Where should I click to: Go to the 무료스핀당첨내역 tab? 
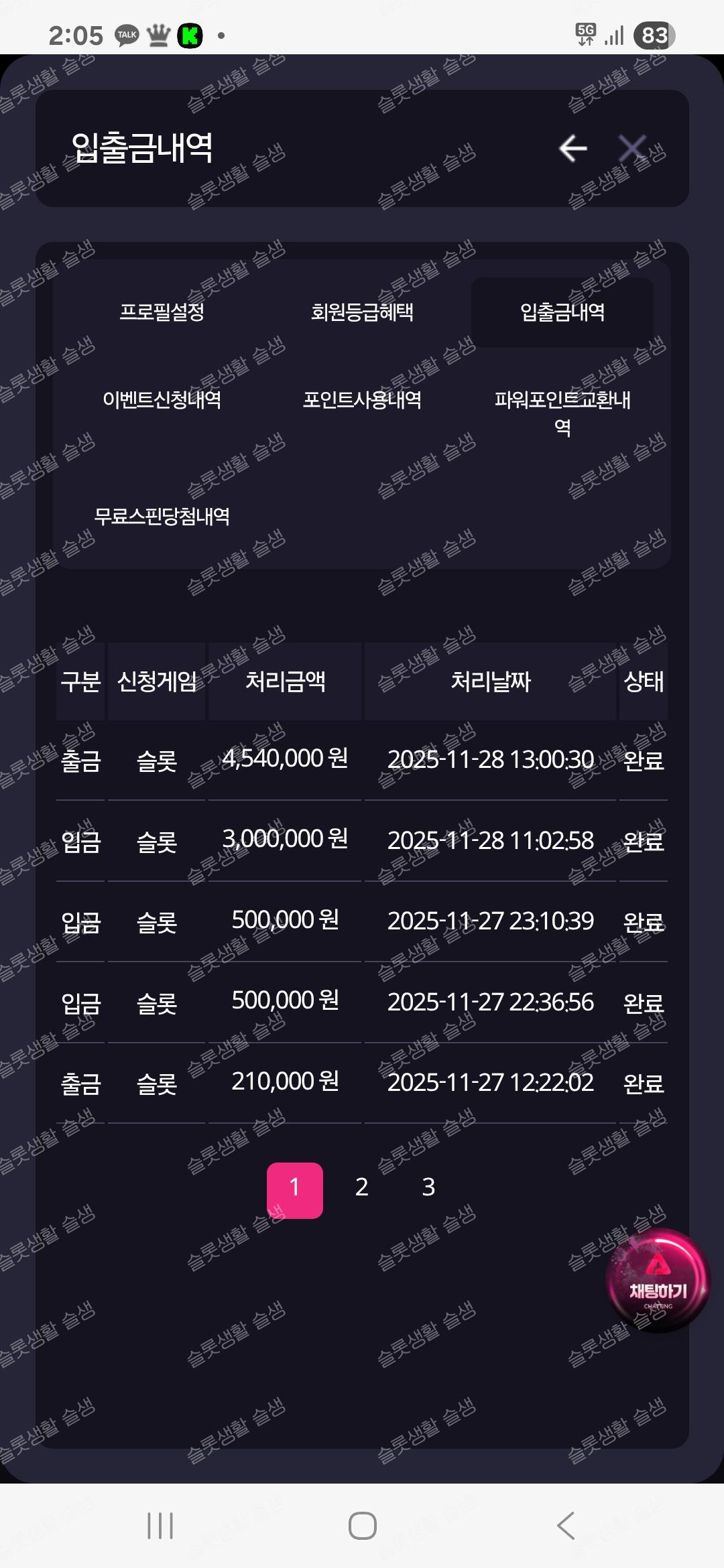[x=162, y=517]
